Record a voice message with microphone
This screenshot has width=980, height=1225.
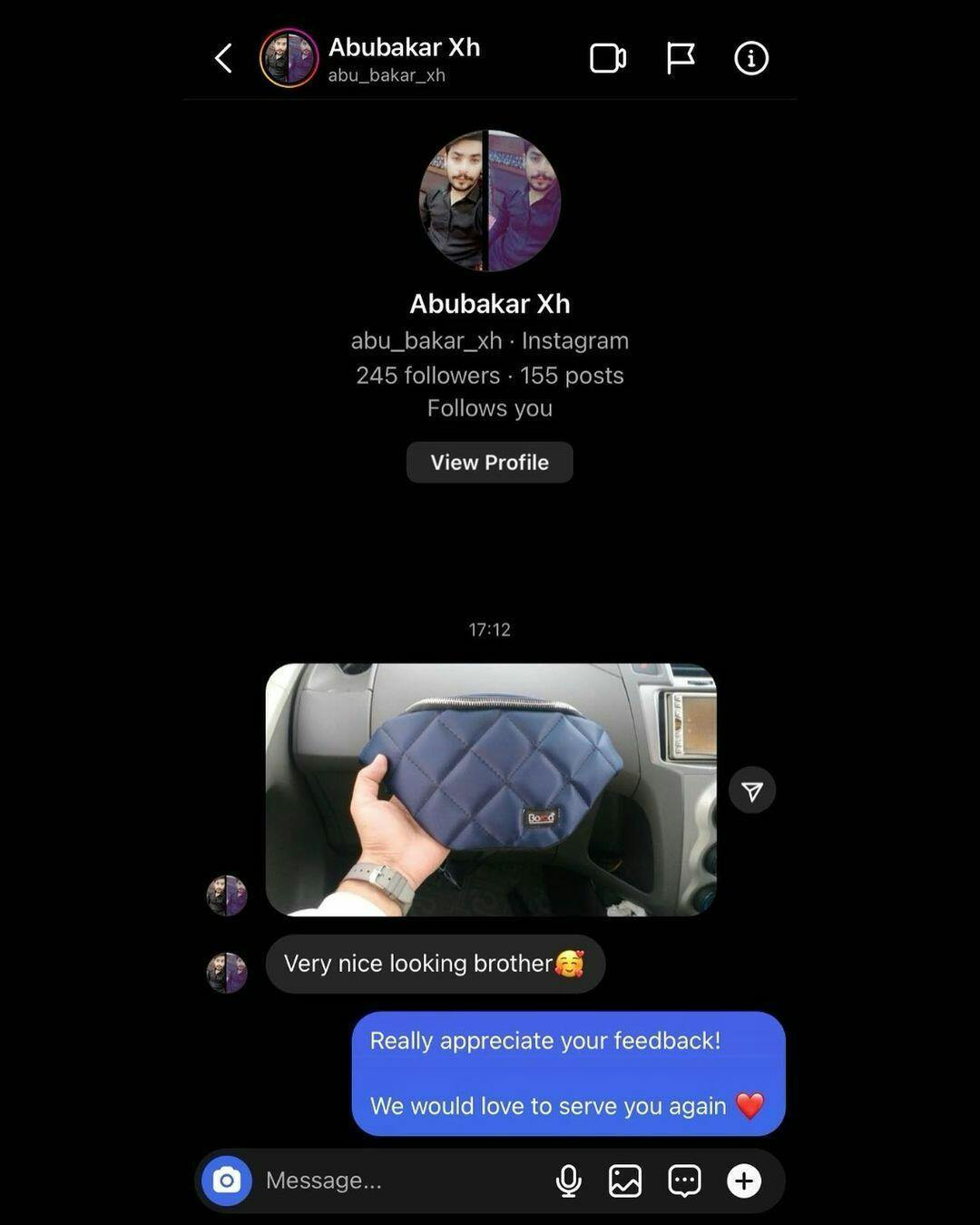(x=568, y=1181)
